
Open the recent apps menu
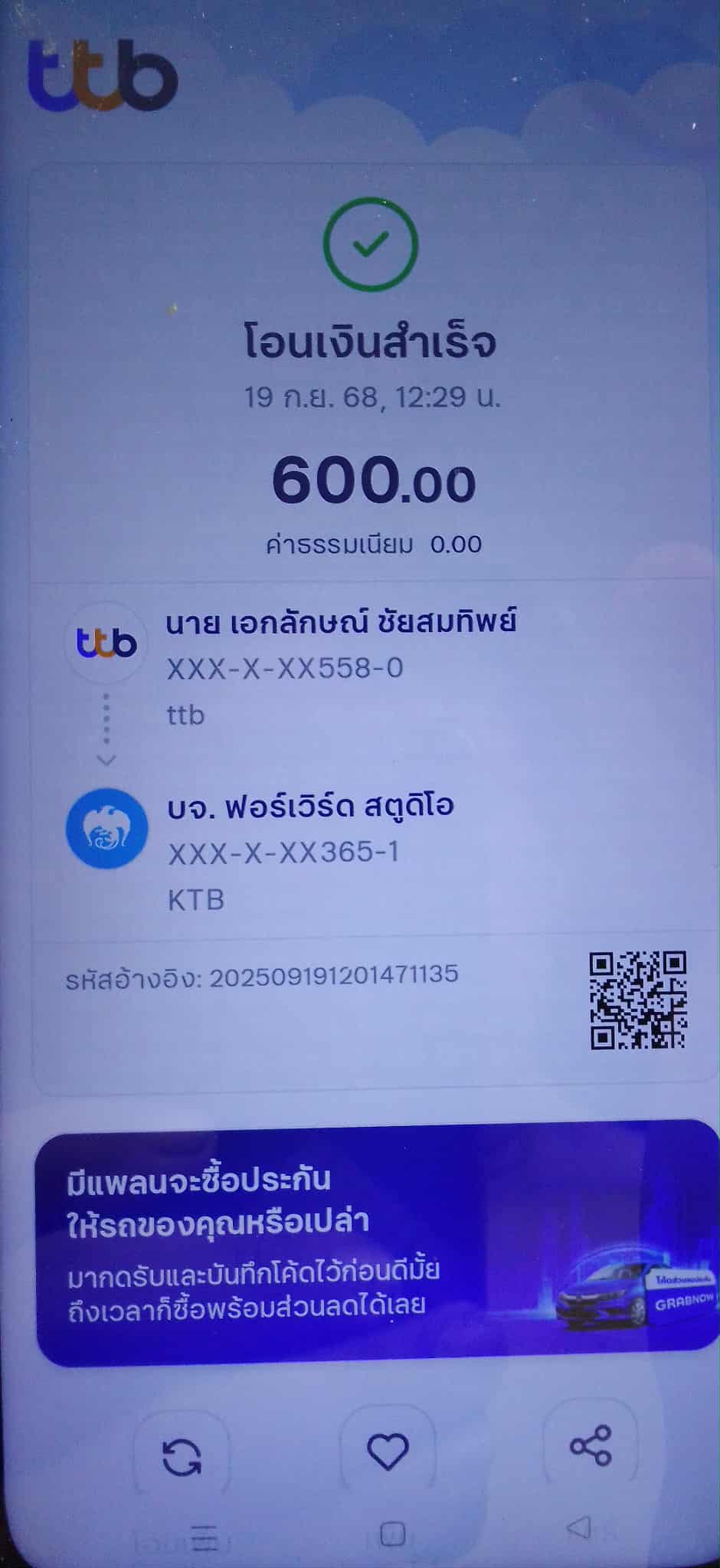coord(202,1537)
